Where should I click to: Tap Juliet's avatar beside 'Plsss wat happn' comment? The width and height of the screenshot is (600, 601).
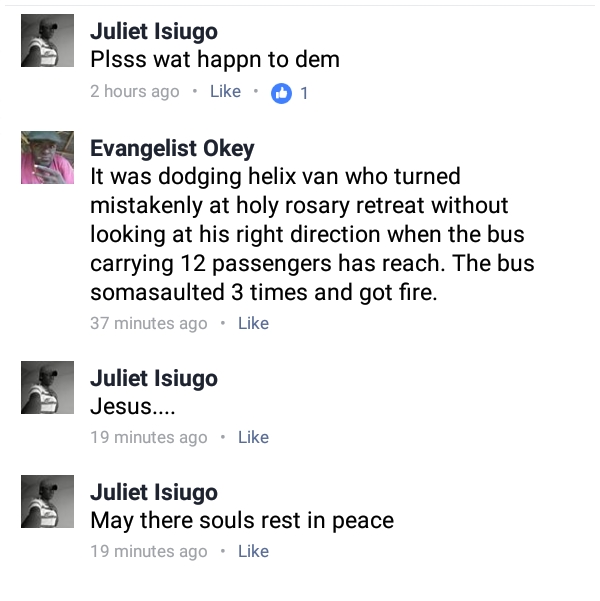(47, 41)
